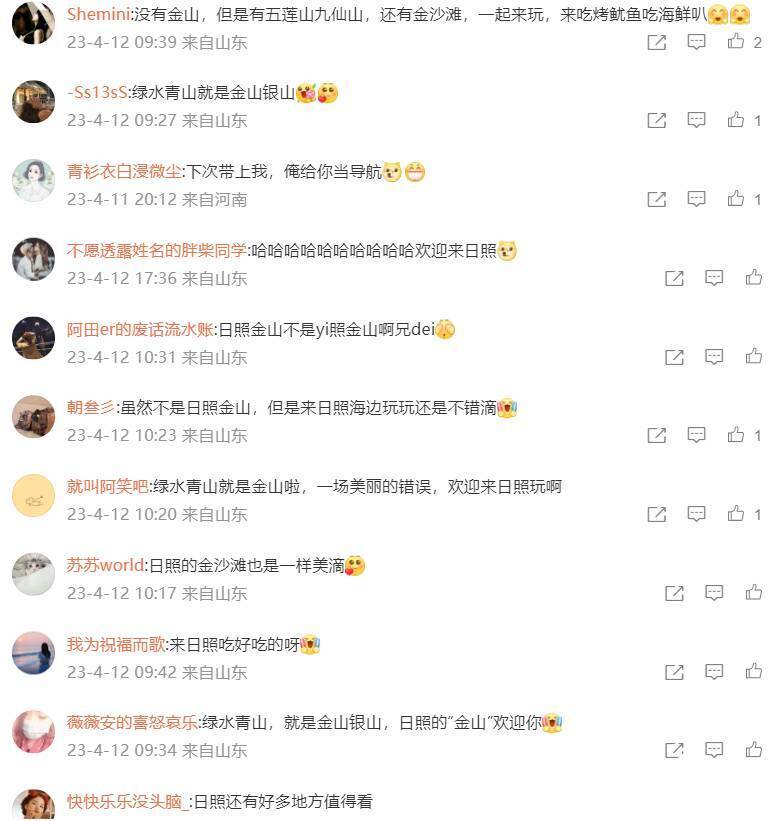The width and height of the screenshot is (777, 821).
Task: Open 我为祝福而歌's avatar
Action: coord(33,653)
